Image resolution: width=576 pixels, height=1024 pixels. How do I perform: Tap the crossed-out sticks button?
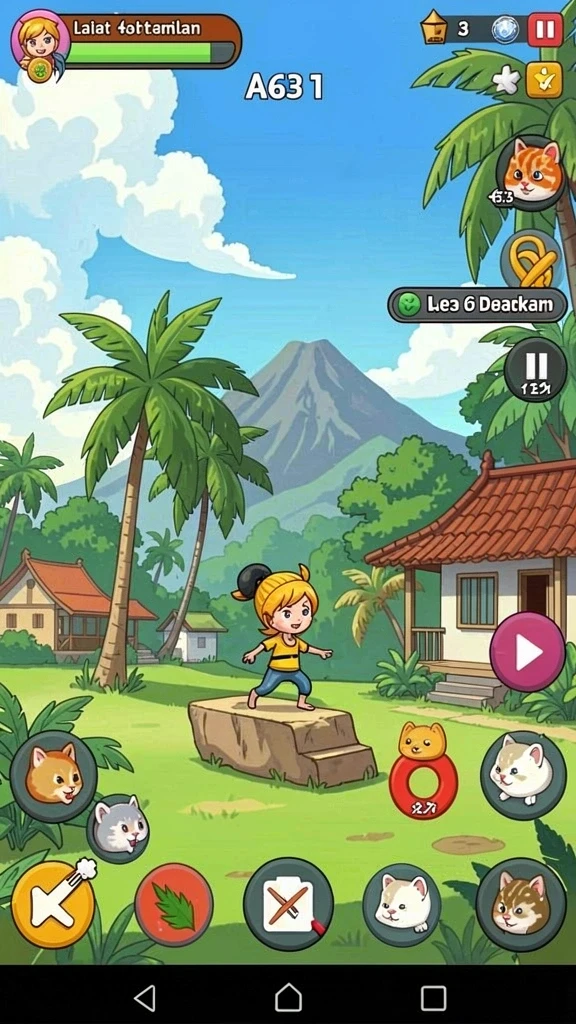[288, 904]
